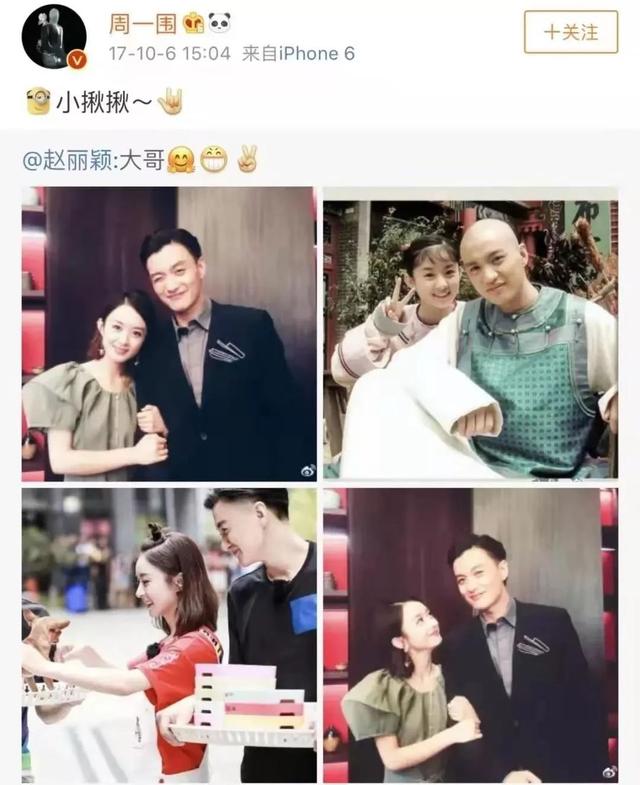The image size is (640, 785).
Task: Follow this user with the +关注 button
Action: pos(571,33)
